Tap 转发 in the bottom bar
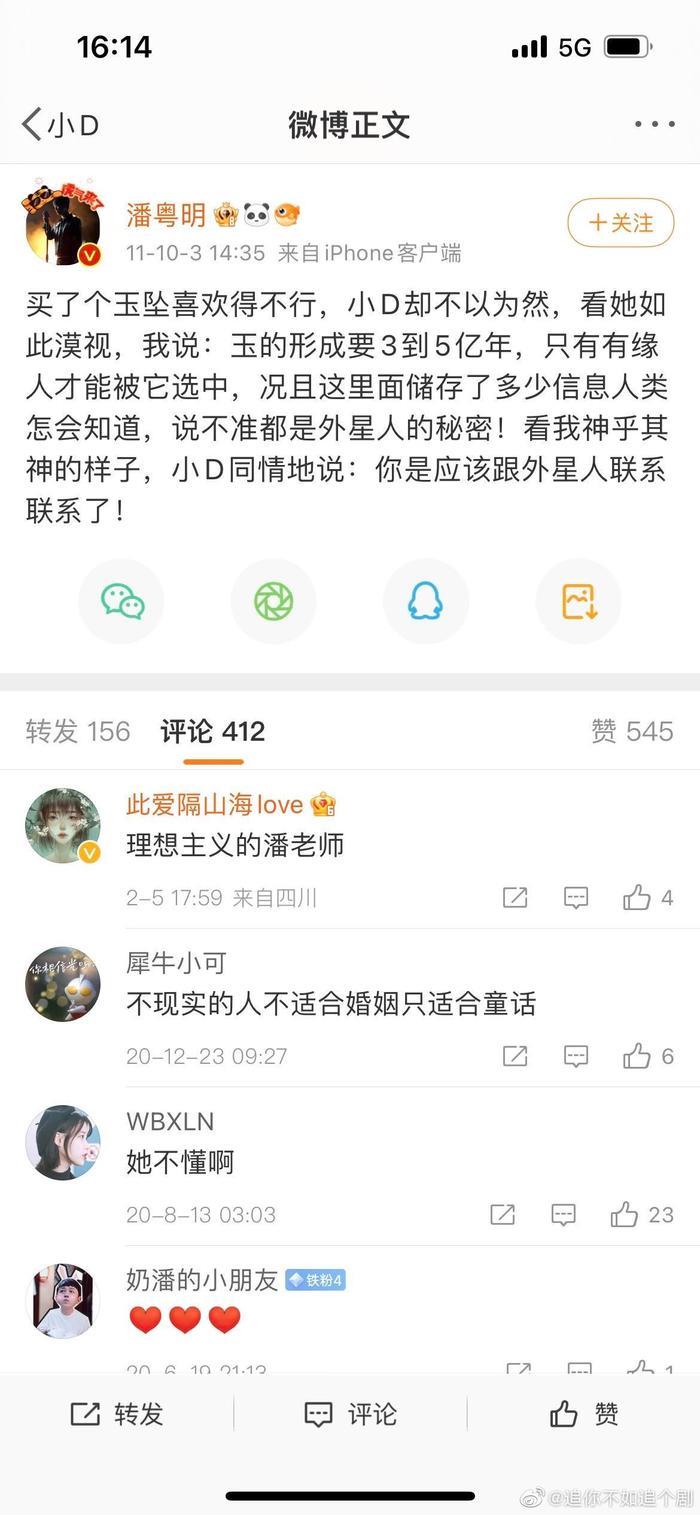 [x=116, y=1414]
